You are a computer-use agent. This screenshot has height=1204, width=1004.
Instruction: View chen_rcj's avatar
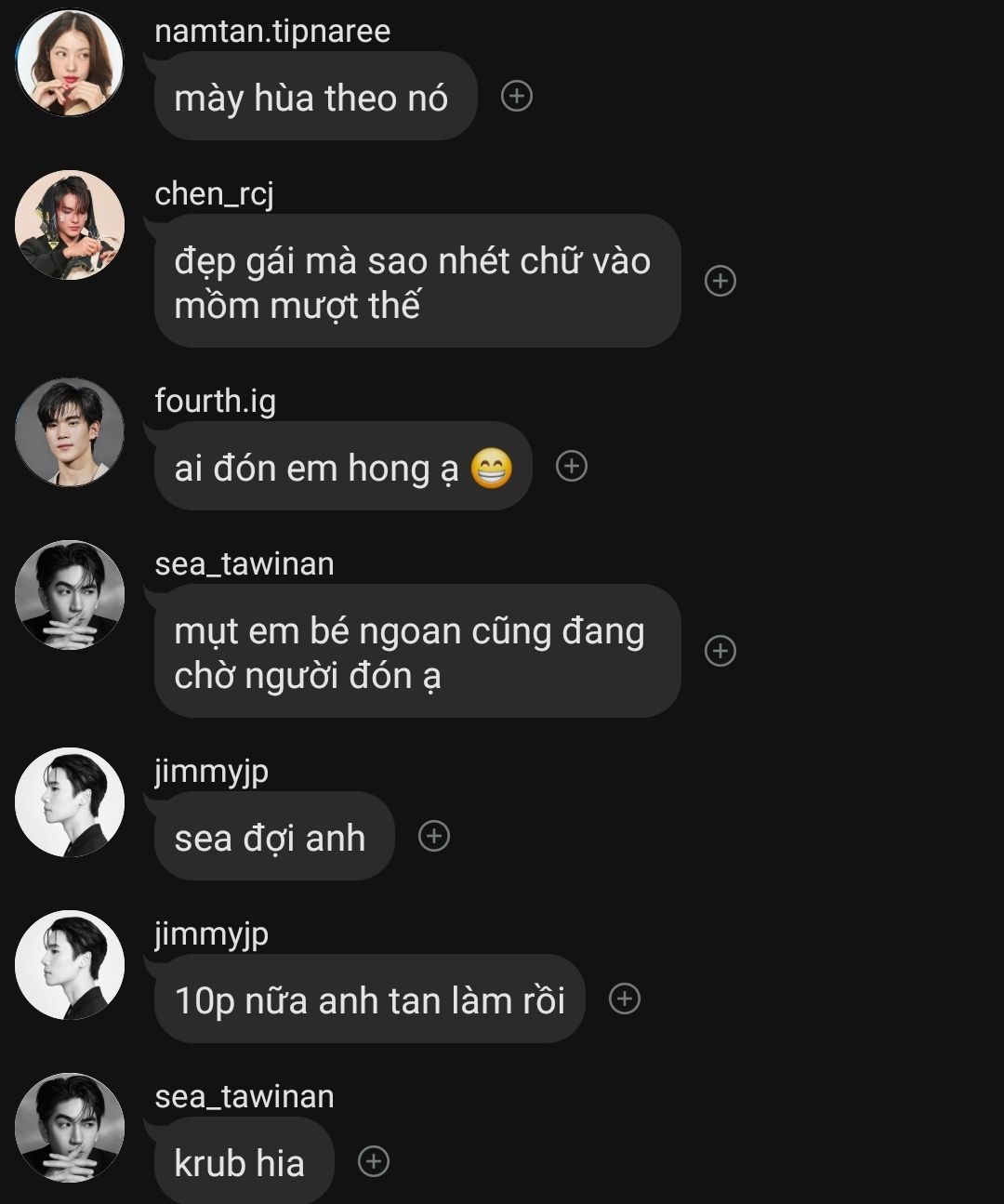(x=70, y=225)
